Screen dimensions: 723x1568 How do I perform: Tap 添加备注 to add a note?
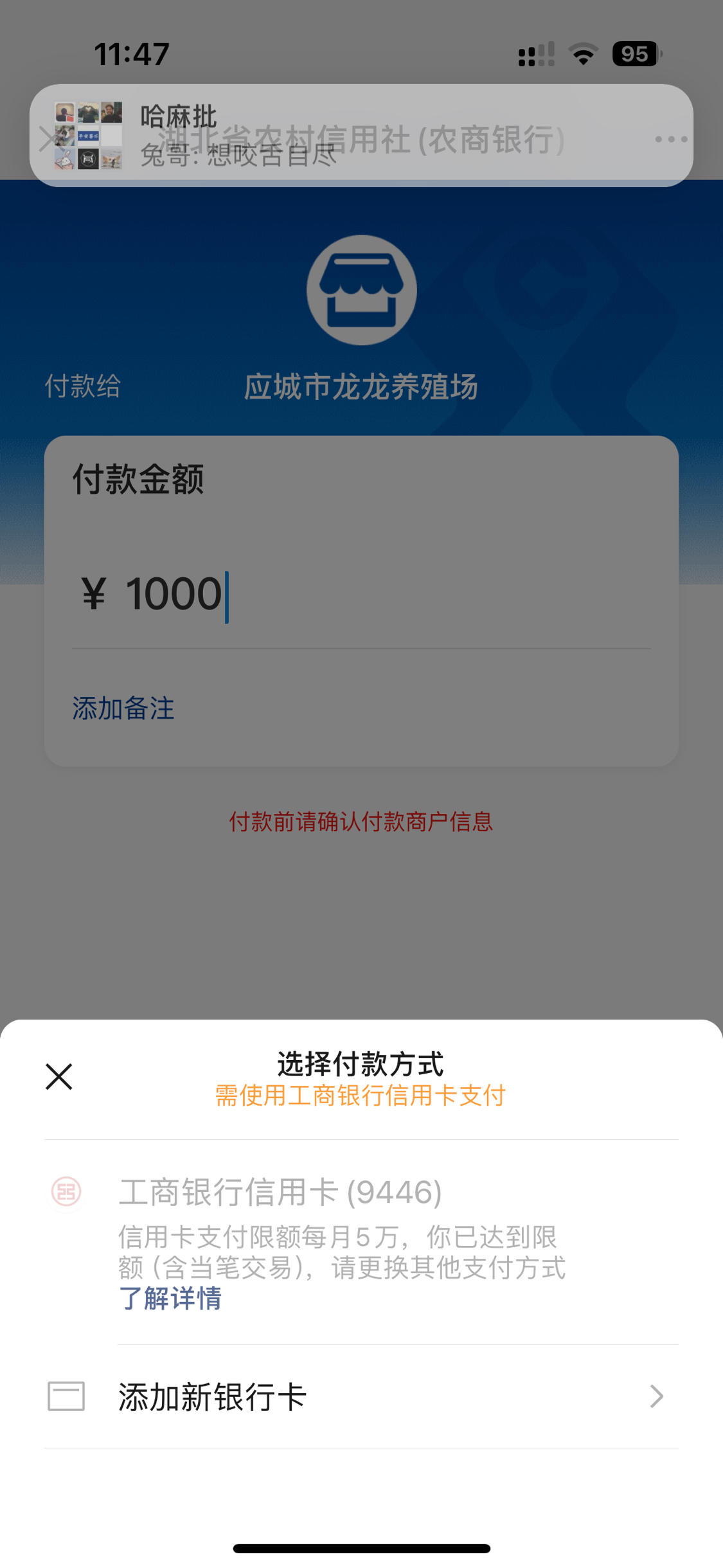(x=122, y=708)
